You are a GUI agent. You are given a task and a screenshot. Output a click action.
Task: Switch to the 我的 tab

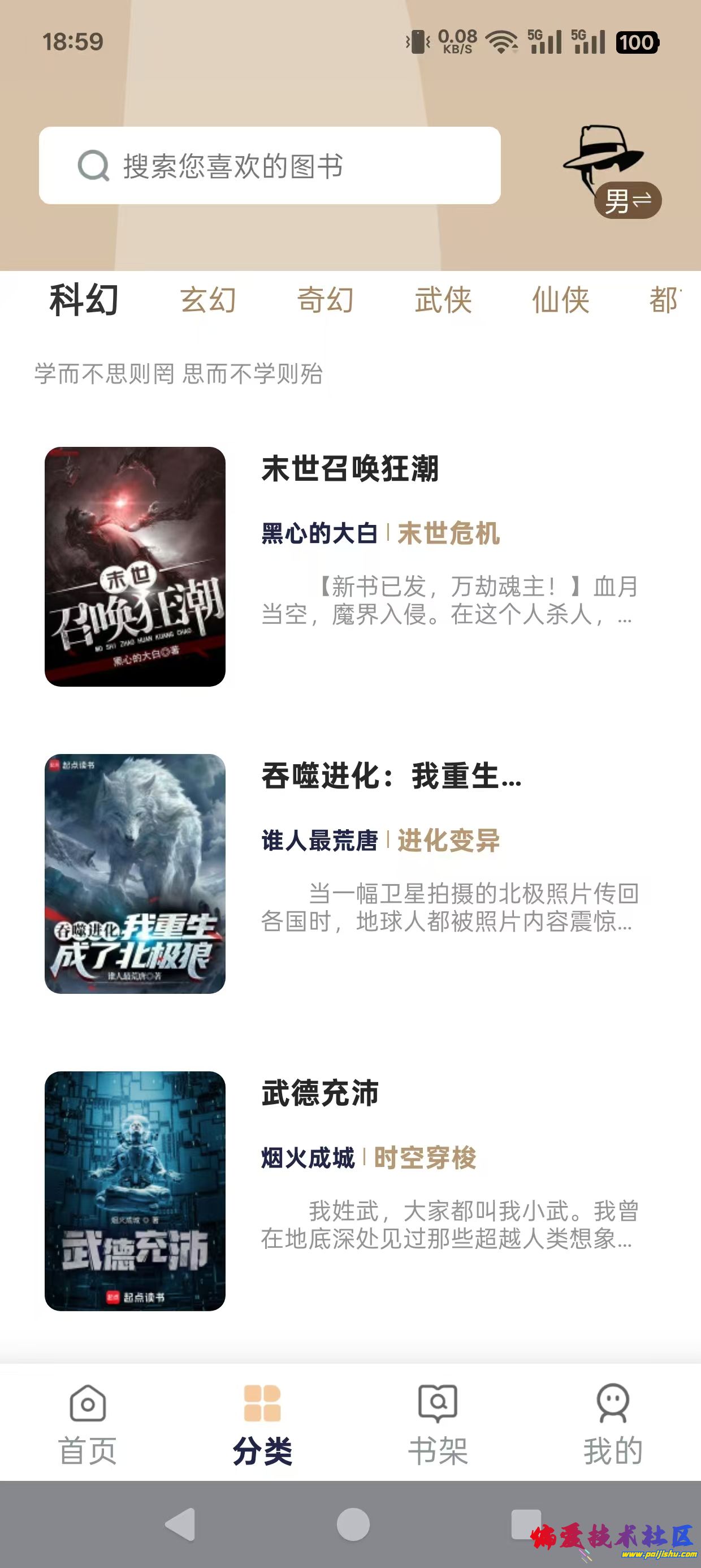coord(613,1425)
